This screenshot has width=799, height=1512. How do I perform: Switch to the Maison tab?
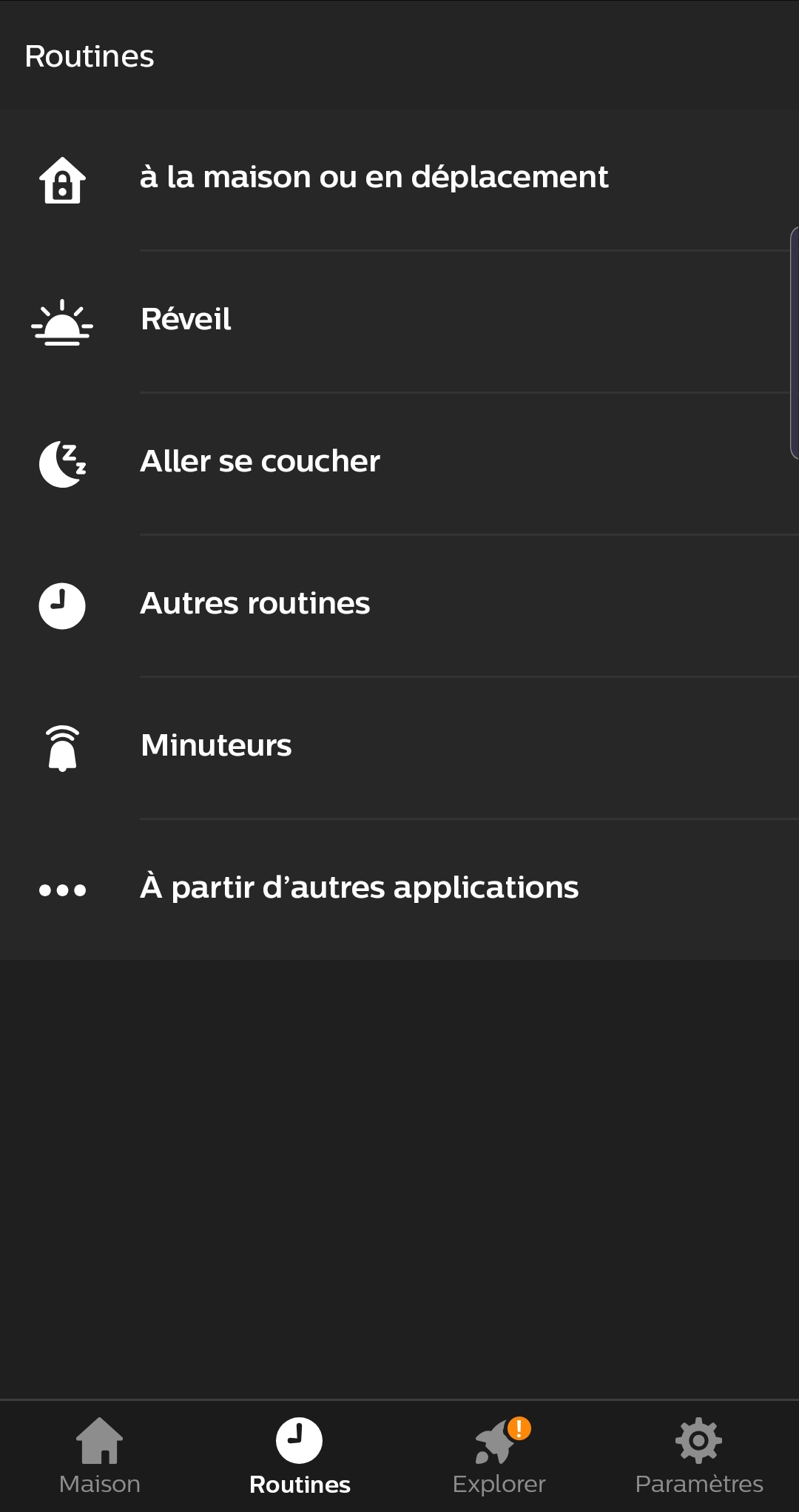pyautogui.click(x=100, y=1456)
